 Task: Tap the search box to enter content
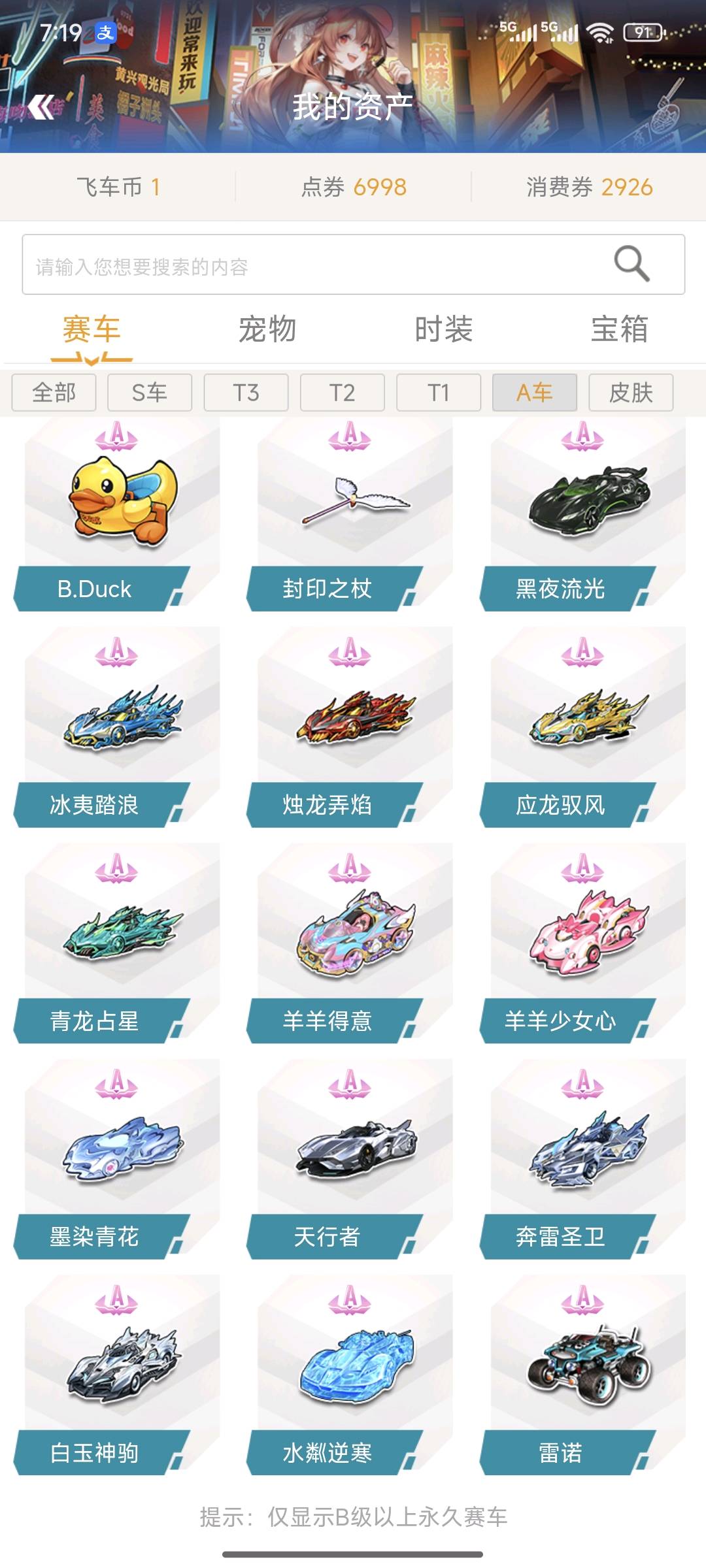tap(314, 265)
